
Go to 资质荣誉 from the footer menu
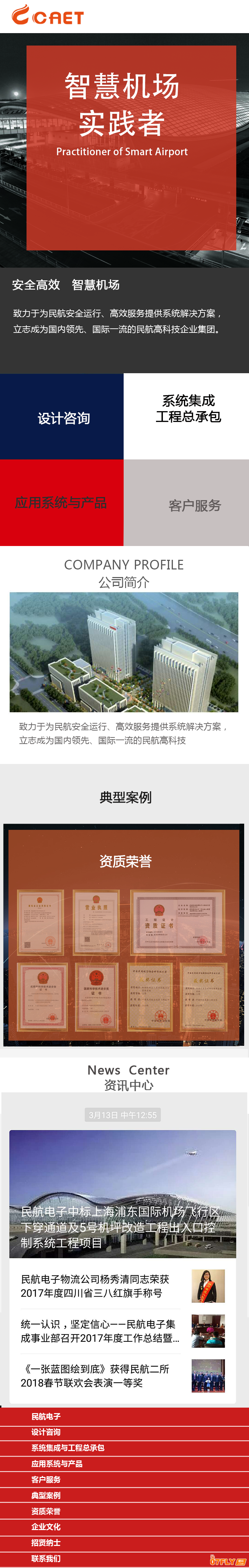click(46, 1511)
